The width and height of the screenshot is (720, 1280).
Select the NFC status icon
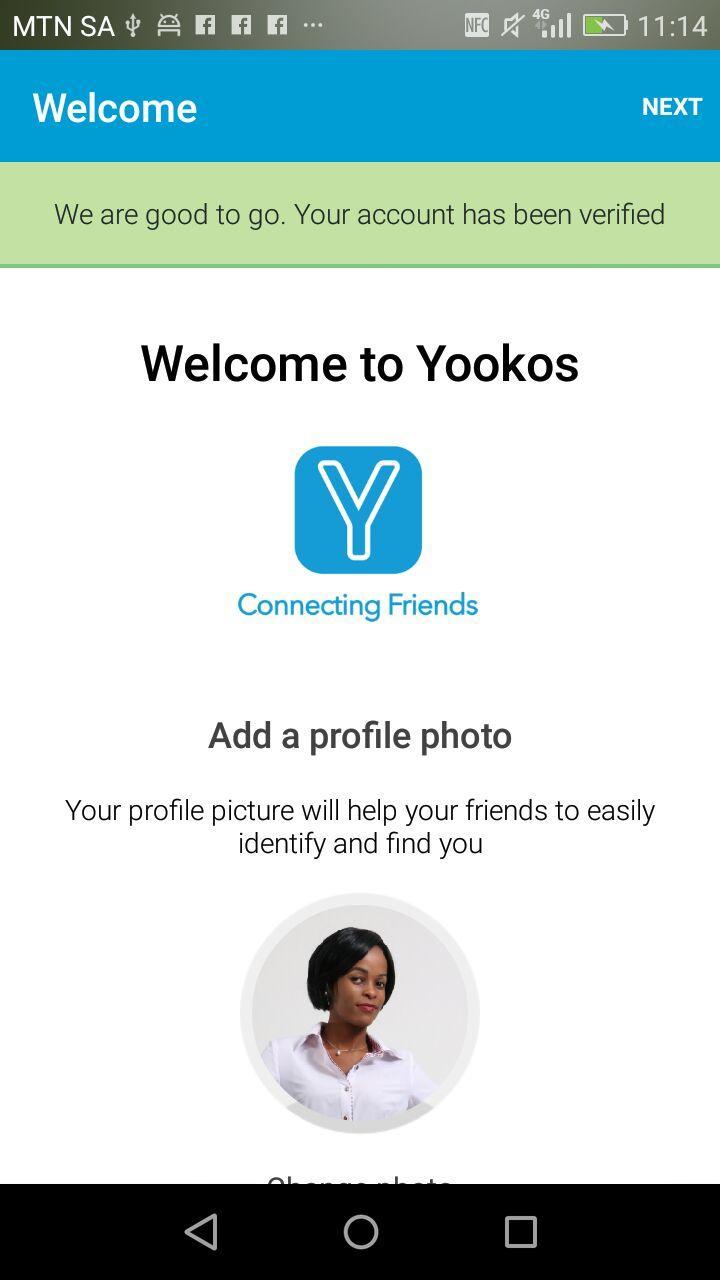(x=477, y=24)
